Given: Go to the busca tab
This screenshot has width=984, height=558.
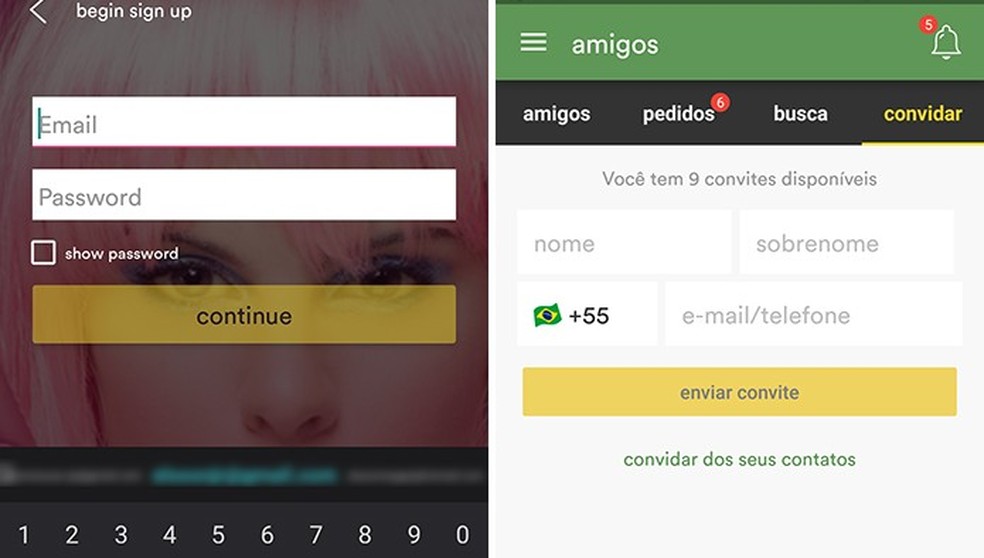Looking at the screenshot, I should [x=800, y=113].
